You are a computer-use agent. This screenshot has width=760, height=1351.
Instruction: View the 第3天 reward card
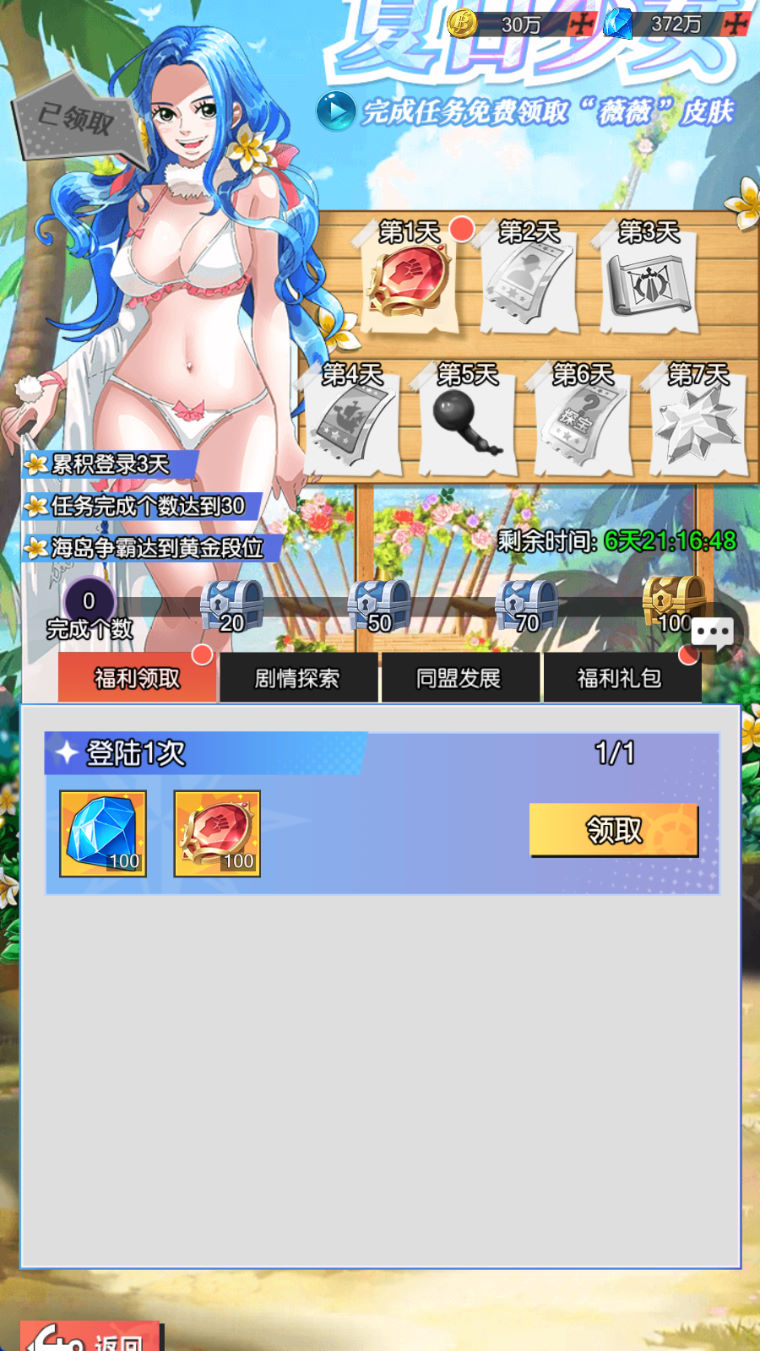pyautogui.click(x=647, y=282)
